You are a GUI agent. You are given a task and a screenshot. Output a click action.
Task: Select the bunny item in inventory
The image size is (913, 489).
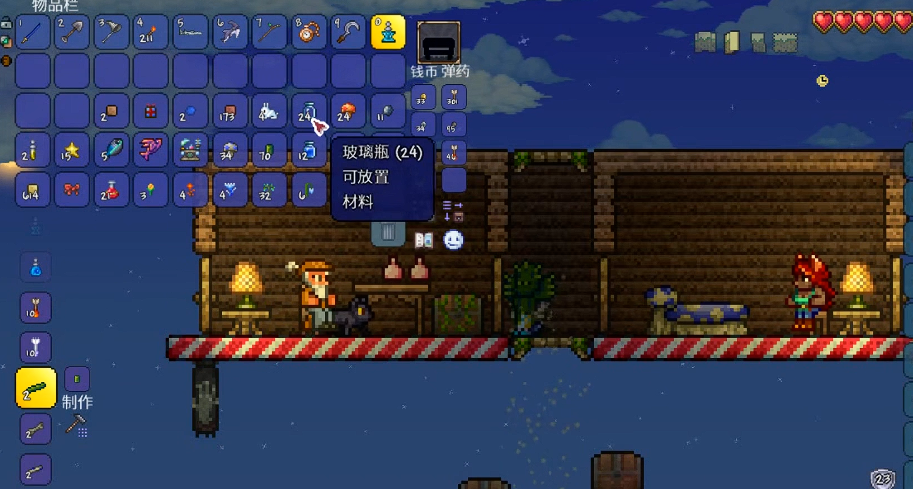[270, 110]
